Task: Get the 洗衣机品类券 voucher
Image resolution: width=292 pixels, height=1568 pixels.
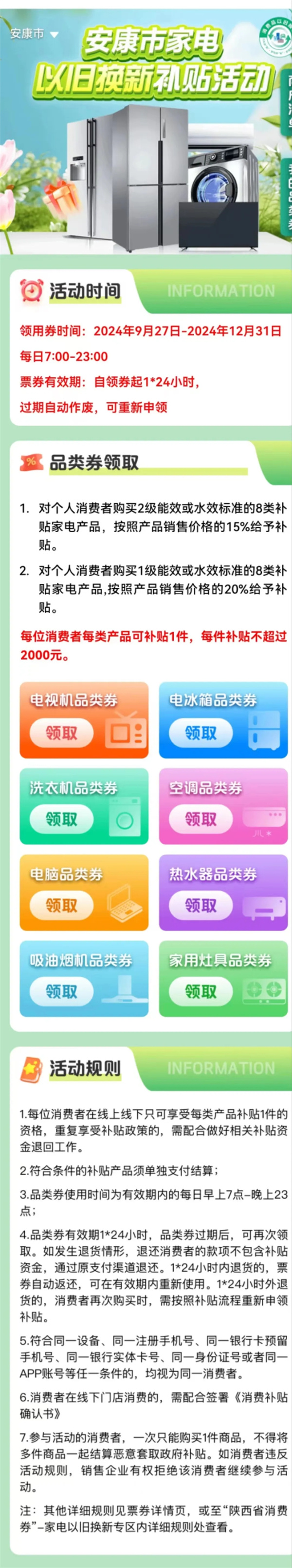Action: coord(61,819)
